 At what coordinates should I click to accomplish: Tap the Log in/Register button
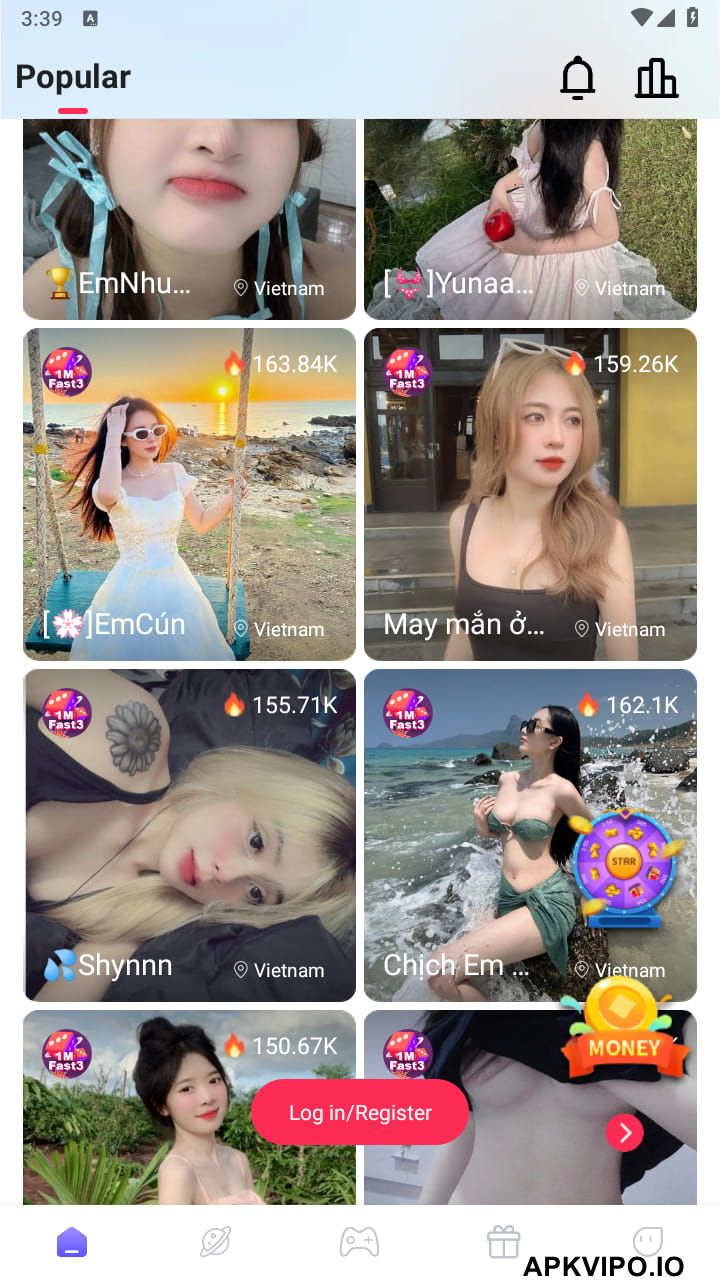coord(360,1112)
